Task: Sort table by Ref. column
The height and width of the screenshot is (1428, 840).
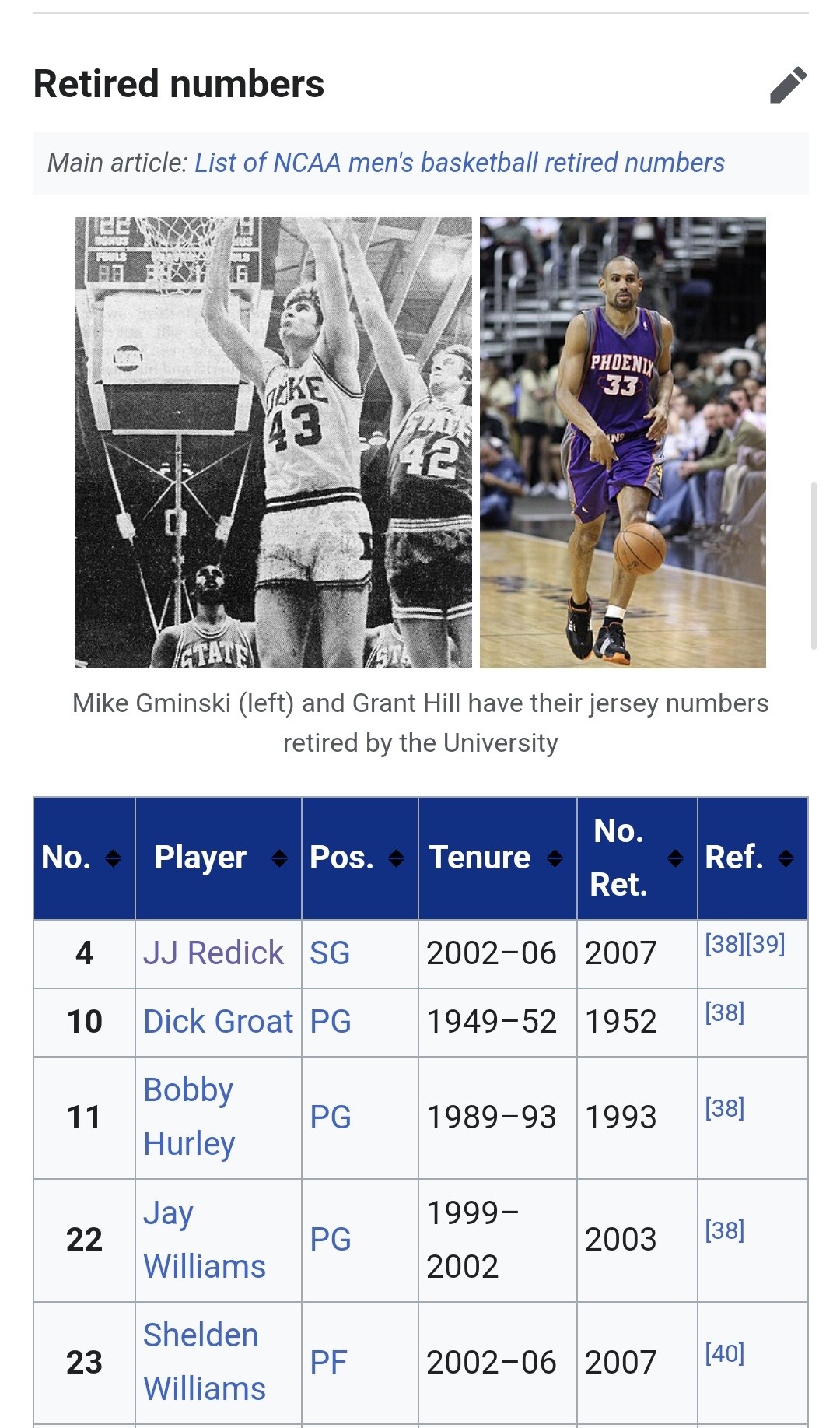Action: point(786,858)
